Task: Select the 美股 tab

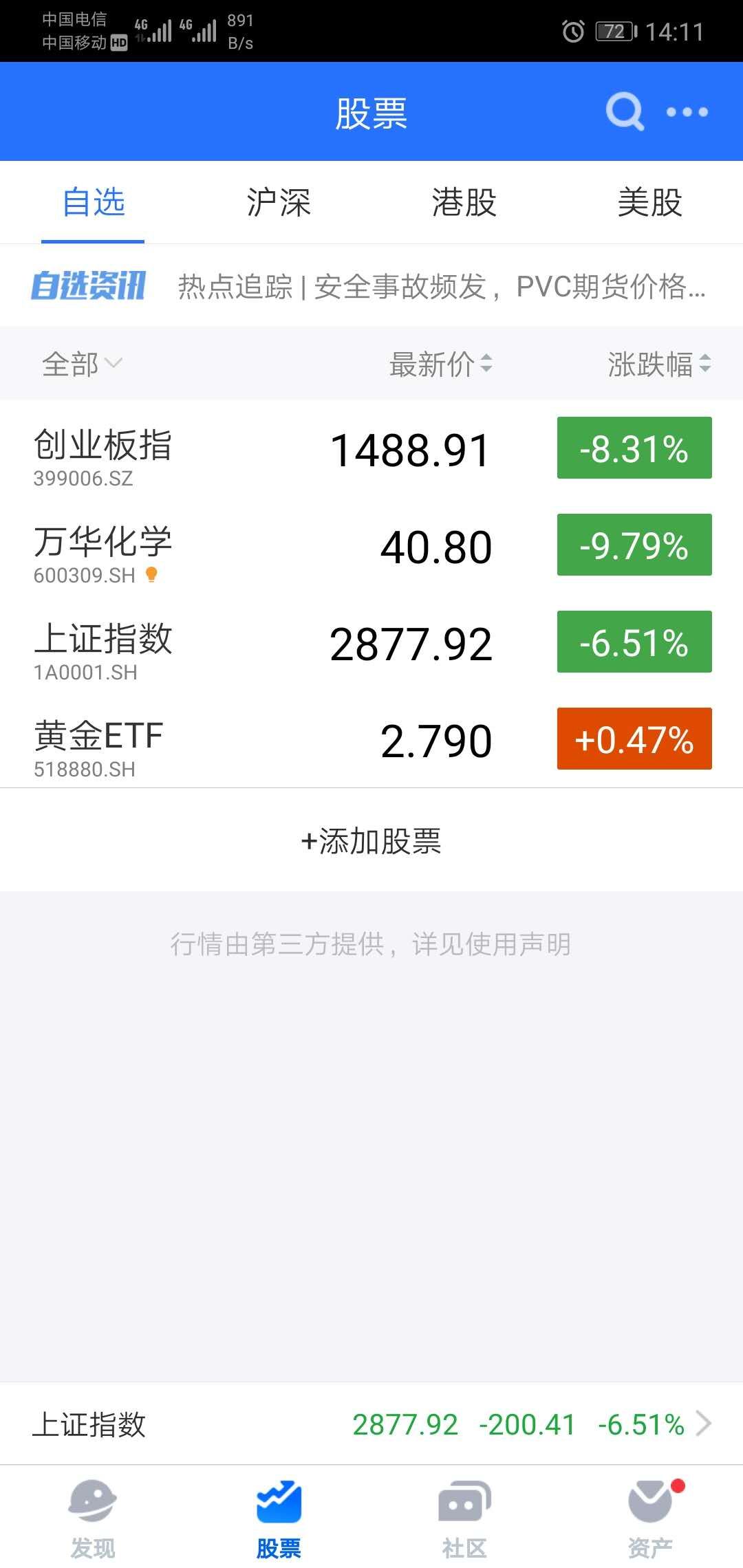Action: 649,203
